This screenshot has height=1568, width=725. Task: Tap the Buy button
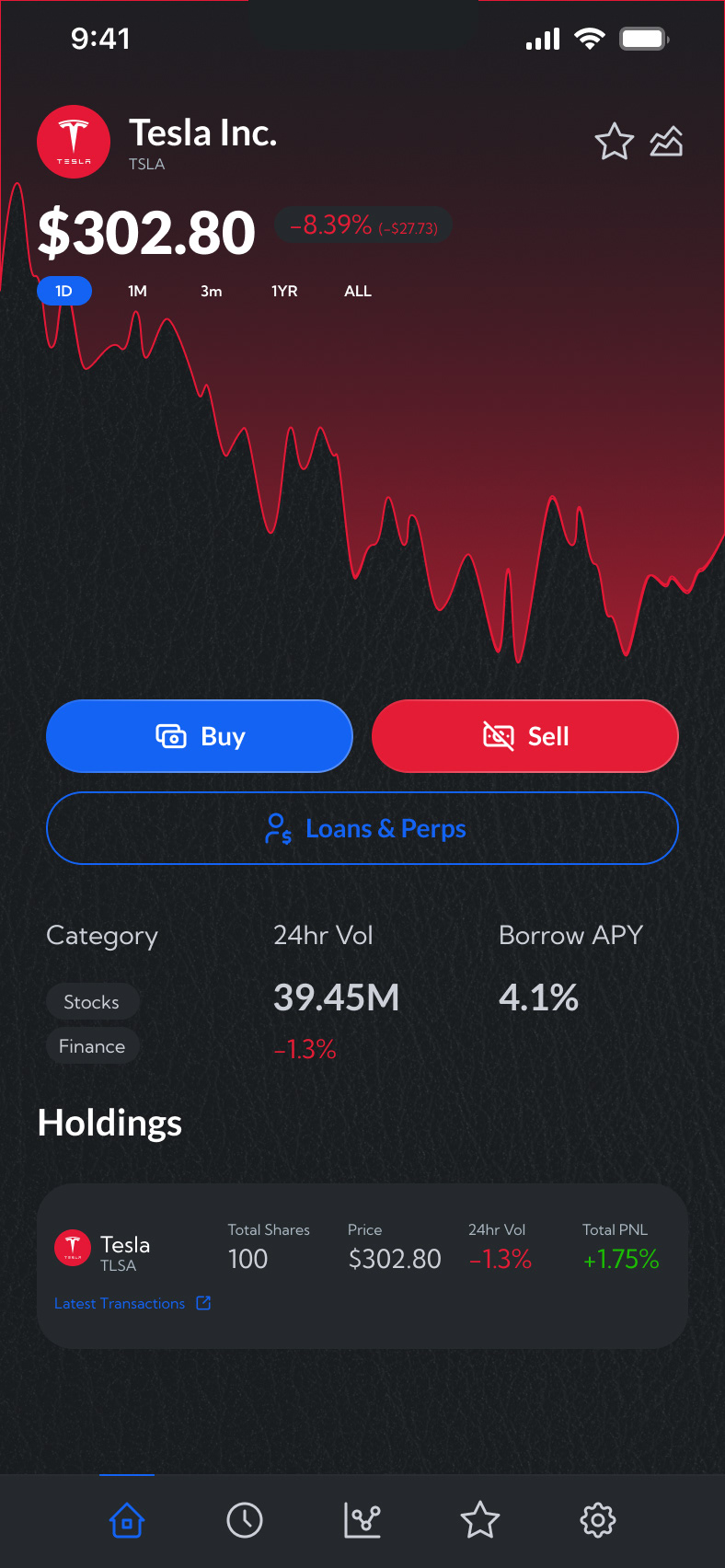tap(200, 736)
